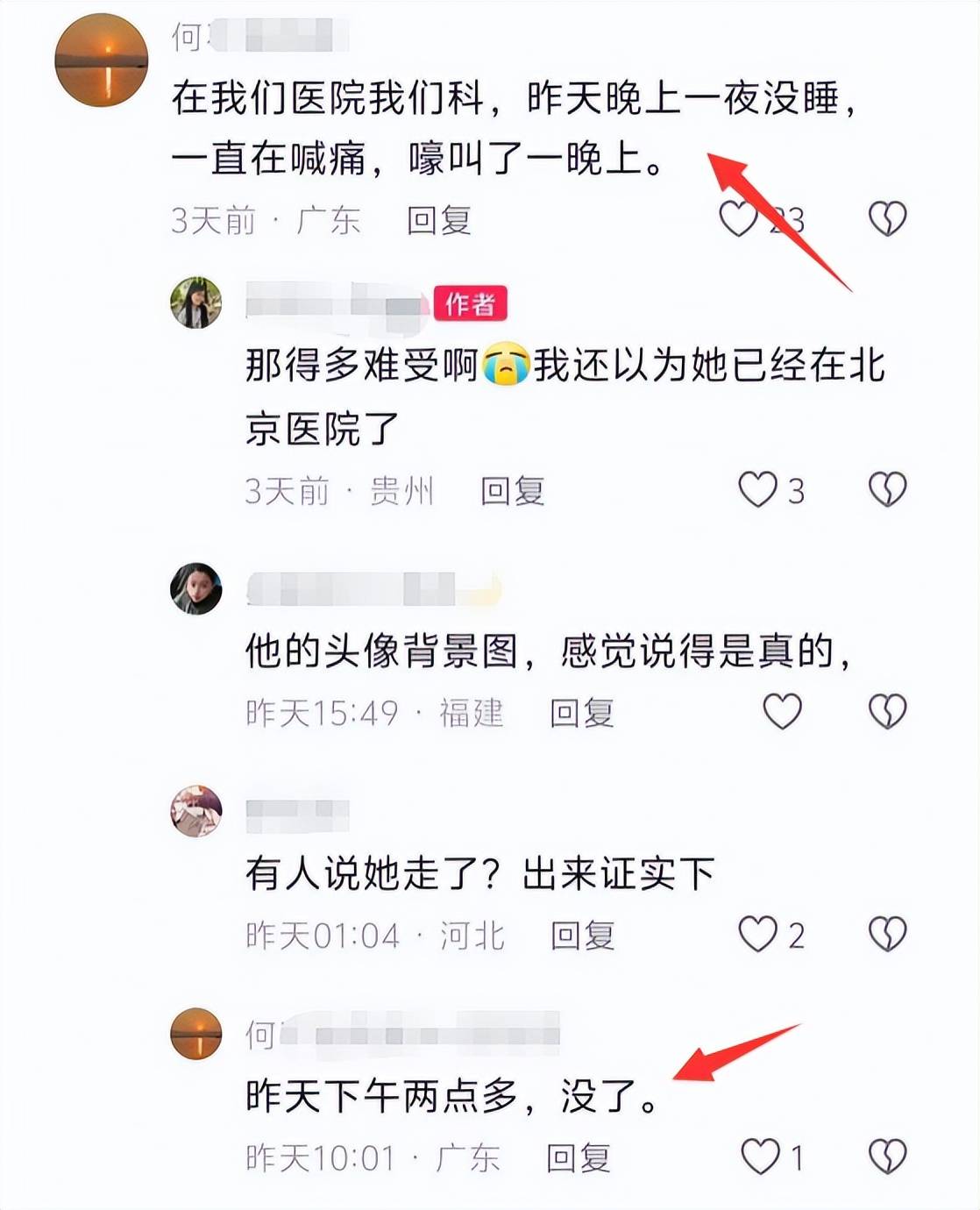Open the sunset avatar of the top commenter

(102, 60)
